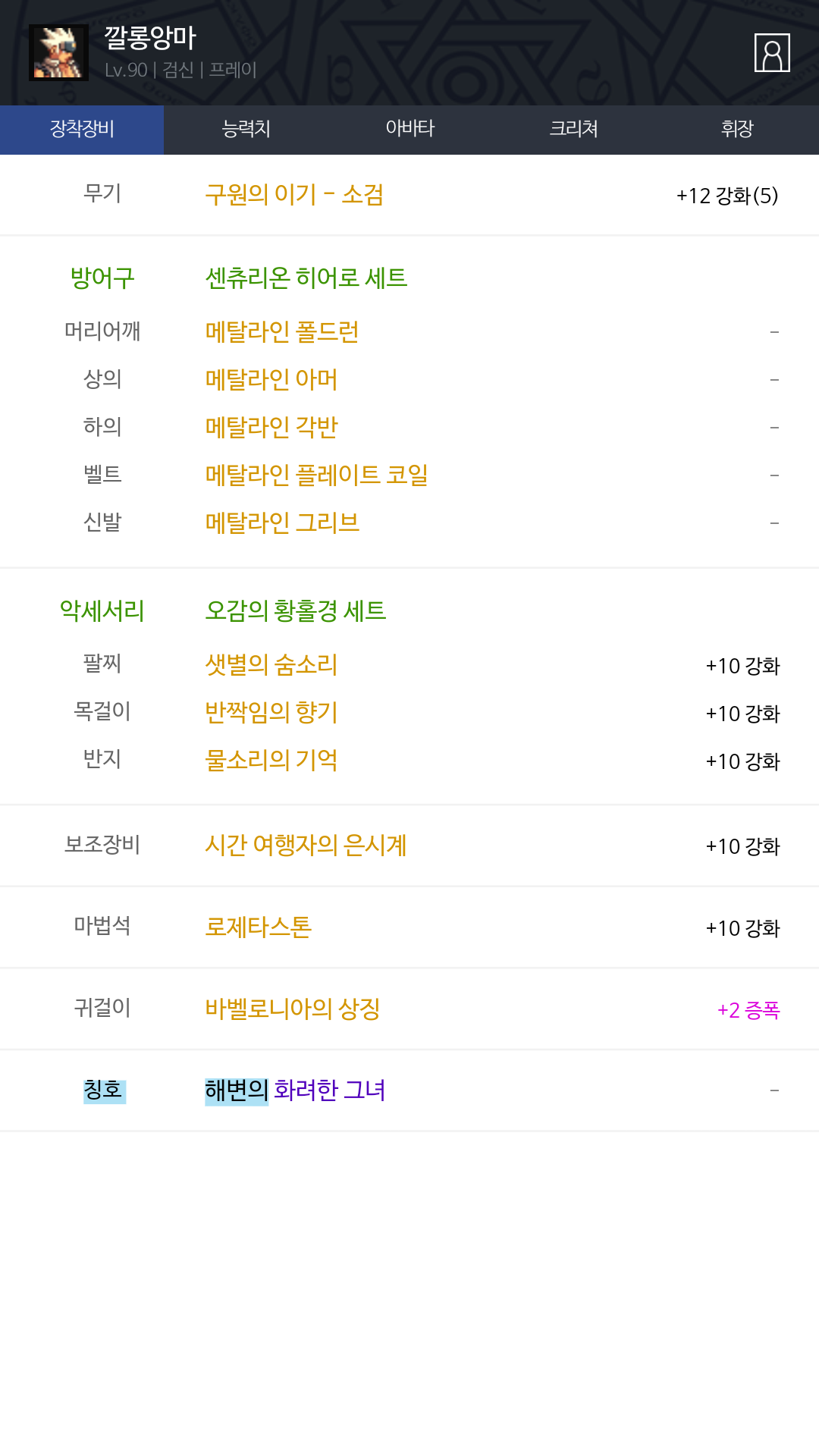This screenshot has height=1456, width=819.
Task: View 로제타스톤 magic stone item
Action: 259,927
